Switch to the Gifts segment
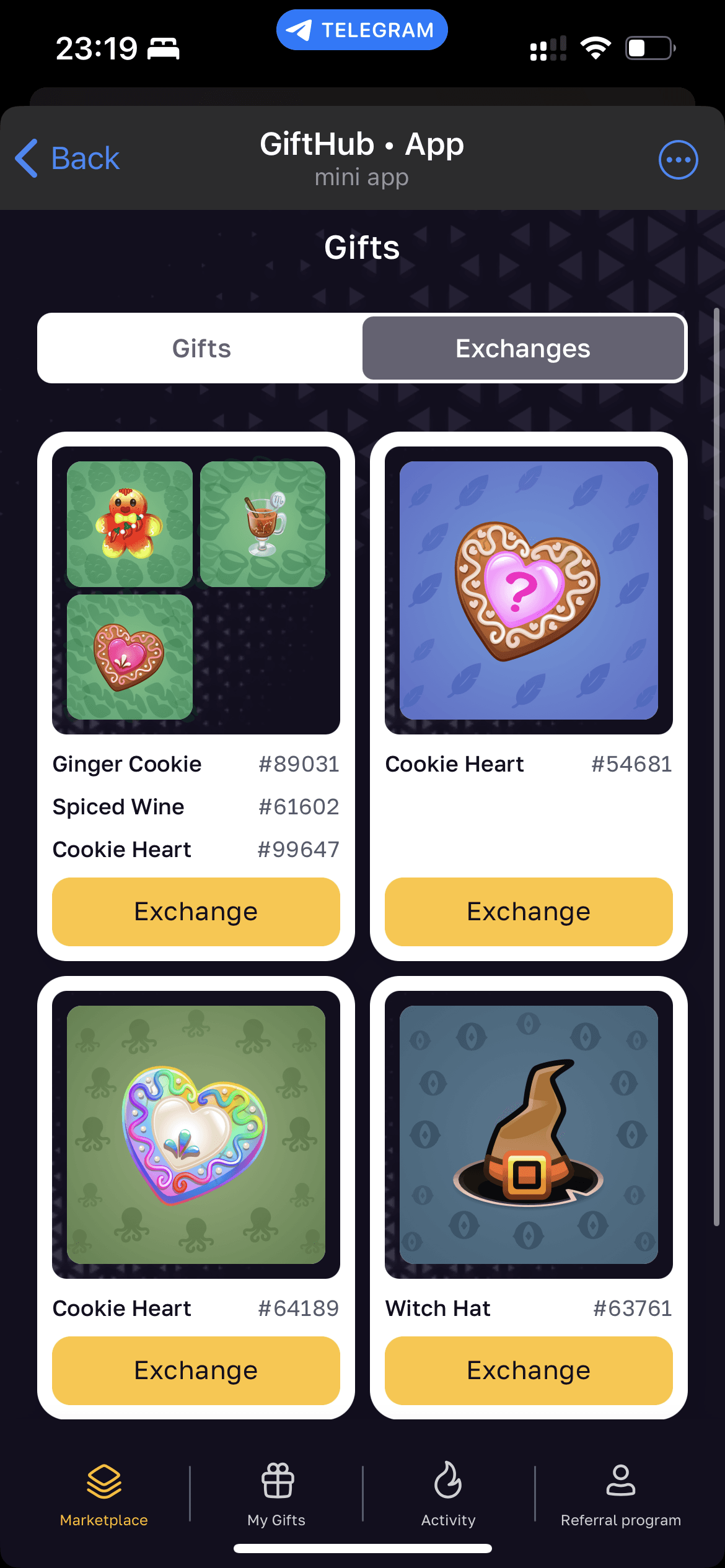The image size is (725, 1568). coord(201,349)
